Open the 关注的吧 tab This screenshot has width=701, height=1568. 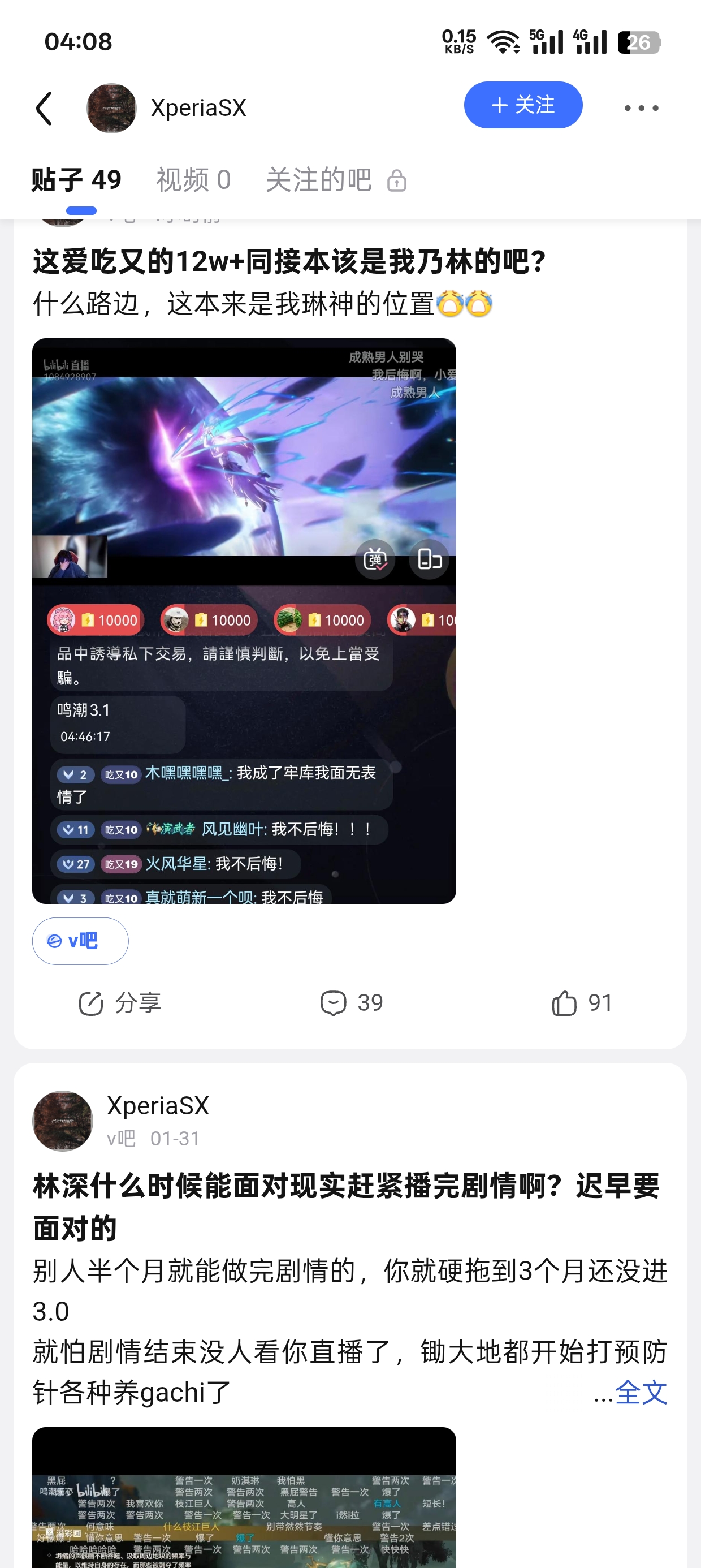[x=336, y=180]
